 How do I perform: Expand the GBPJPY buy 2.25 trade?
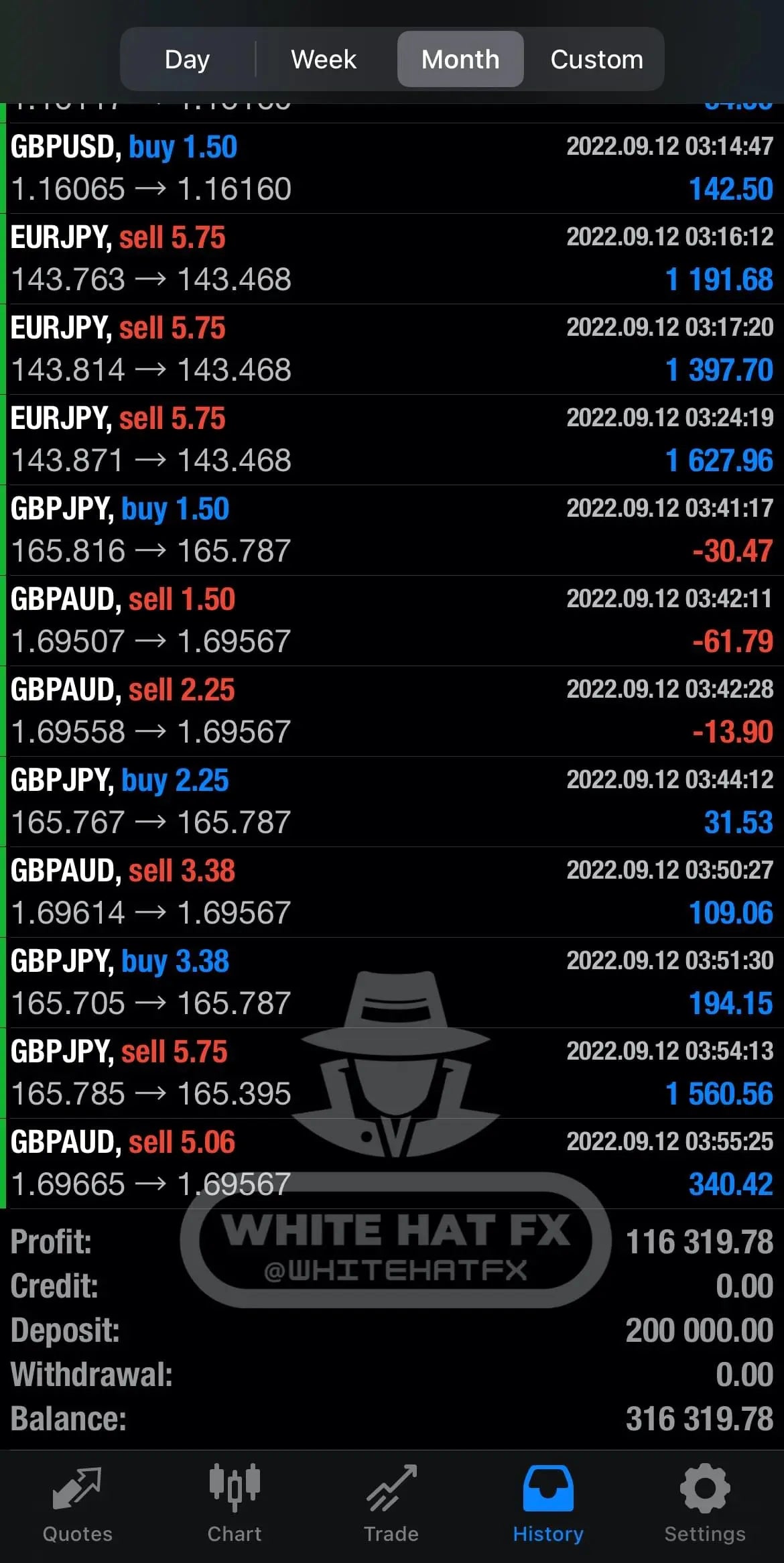pyautogui.click(x=392, y=802)
